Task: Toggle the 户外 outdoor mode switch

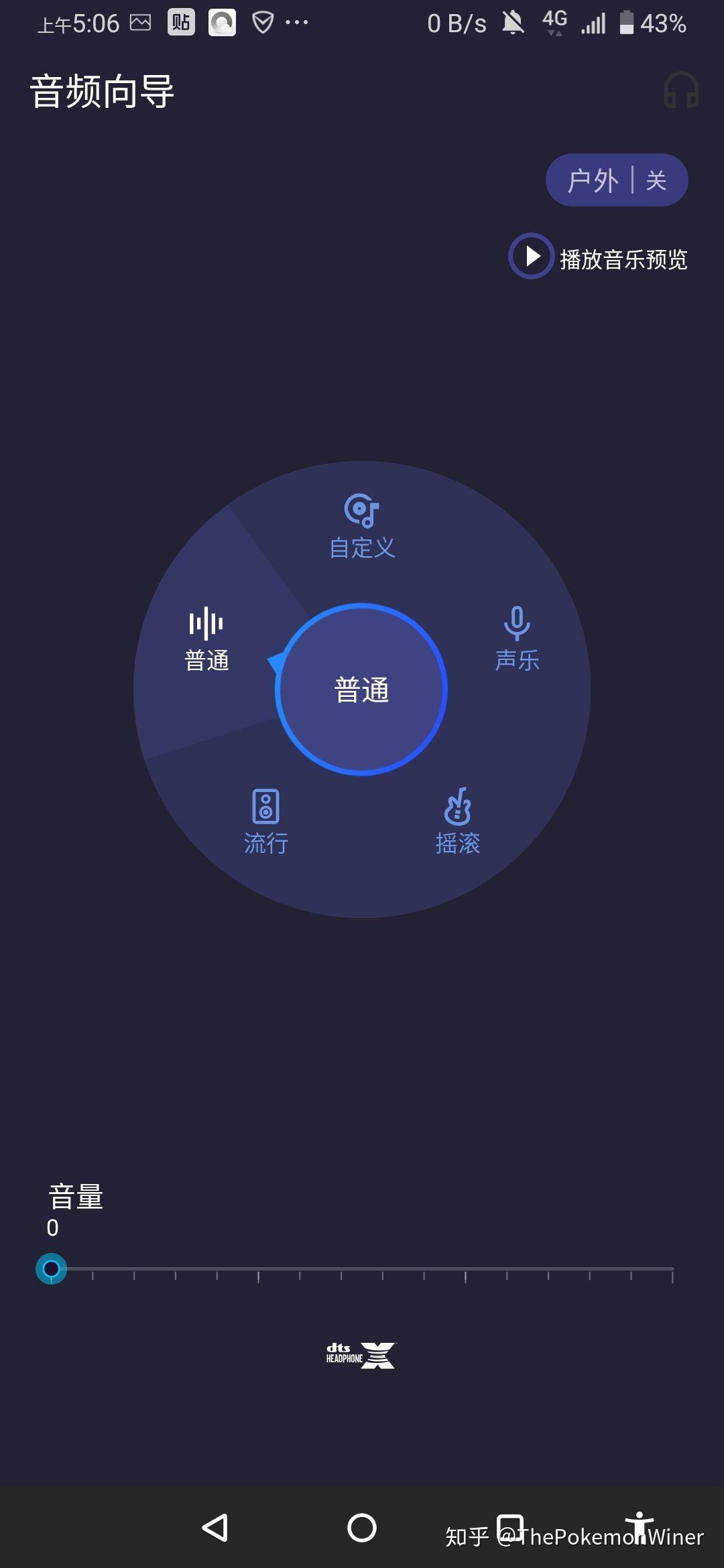Action: point(617,180)
